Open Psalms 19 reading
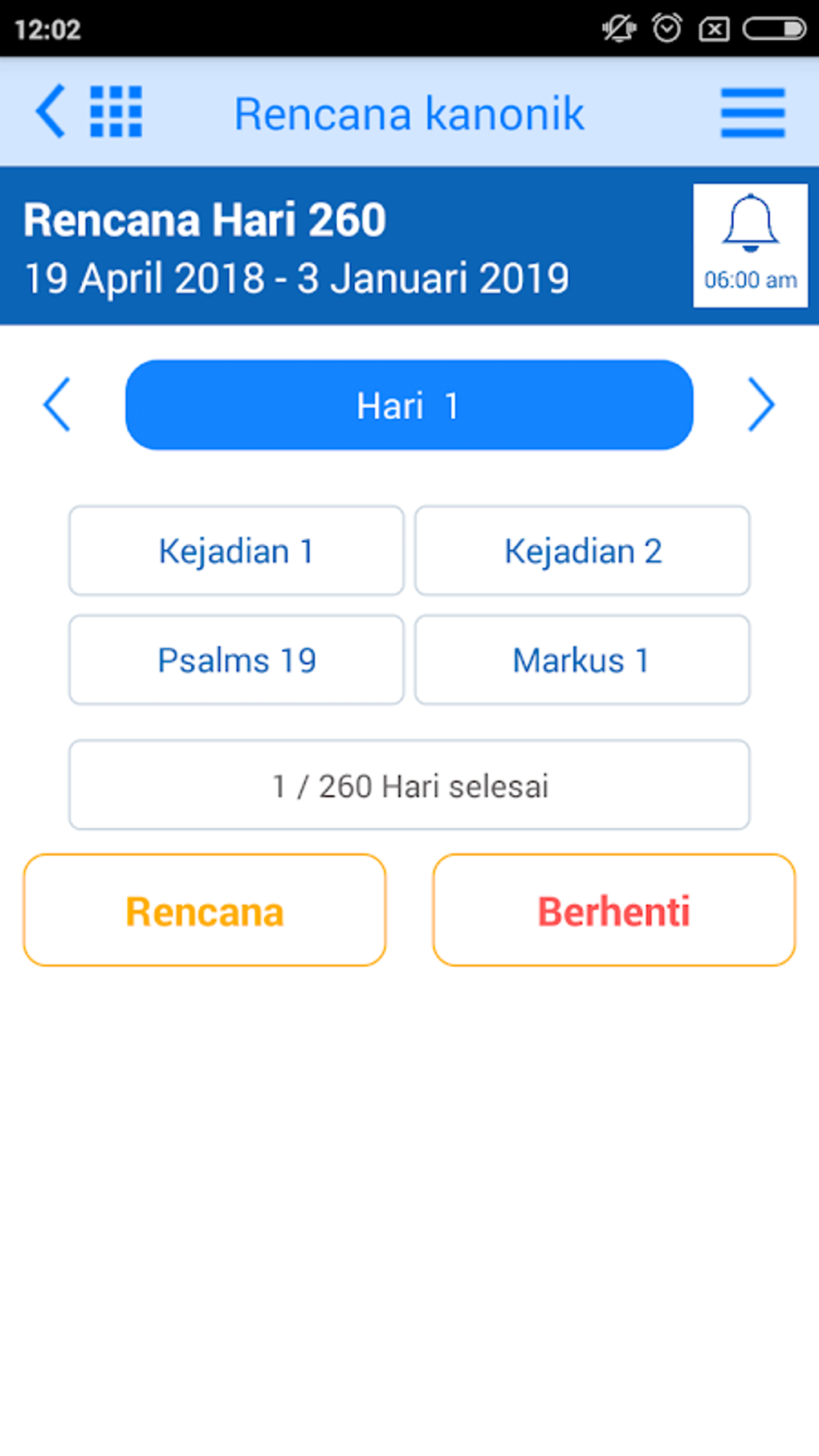 pyautogui.click(x=236, y=660)
